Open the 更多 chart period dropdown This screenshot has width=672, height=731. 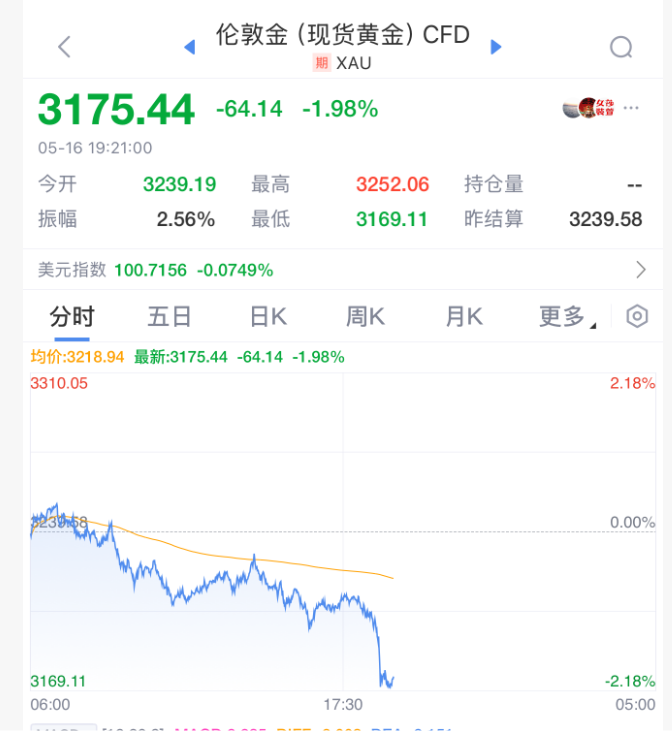pyautogui.click(x=566, y=317)
